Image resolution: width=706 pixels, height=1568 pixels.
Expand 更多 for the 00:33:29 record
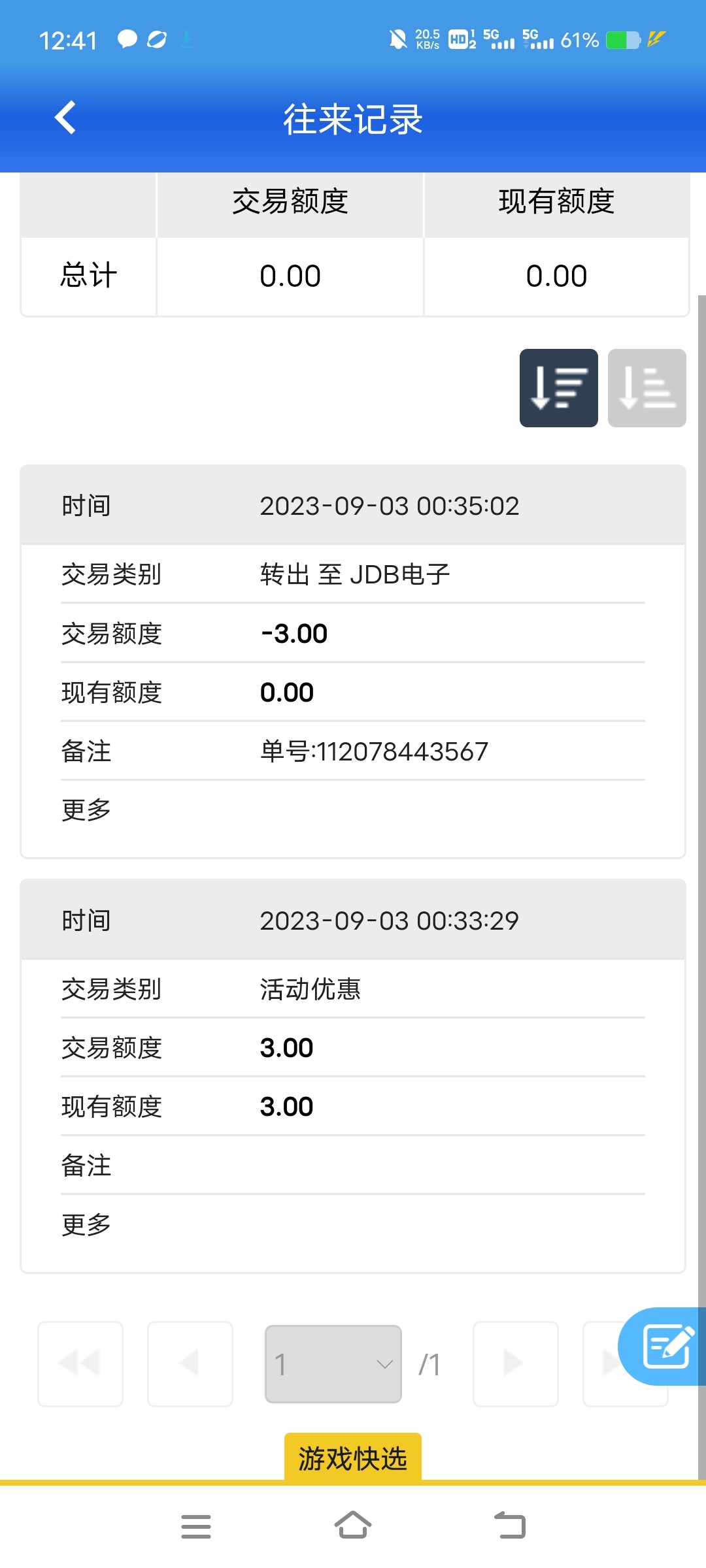(x=86, y=1224)
